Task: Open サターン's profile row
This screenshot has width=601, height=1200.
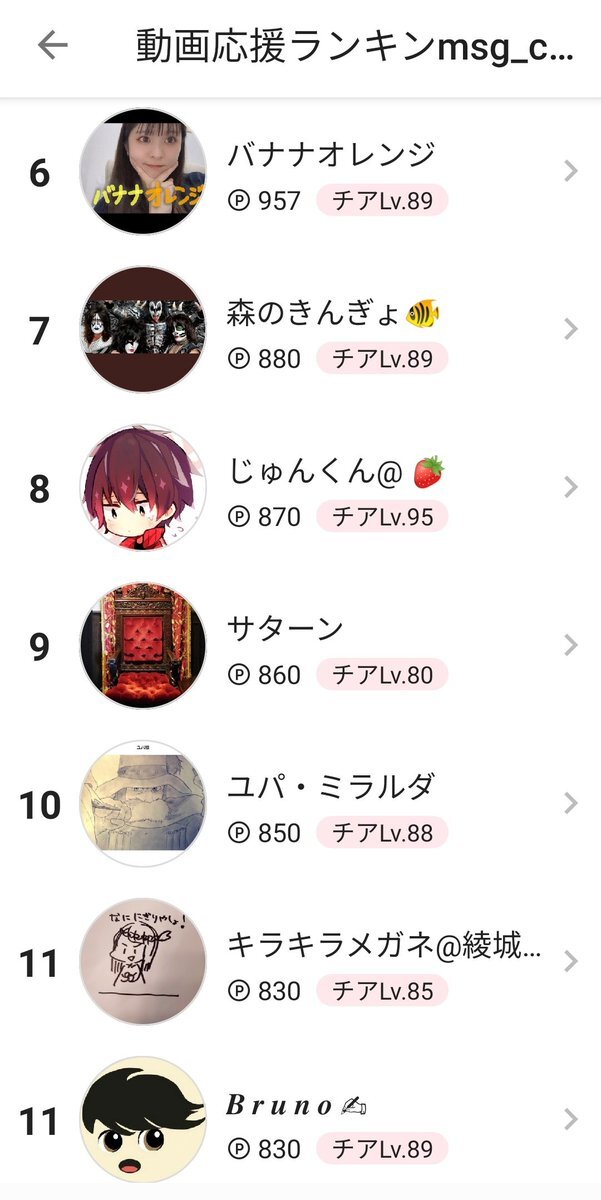Action: (x=300, y=645)
